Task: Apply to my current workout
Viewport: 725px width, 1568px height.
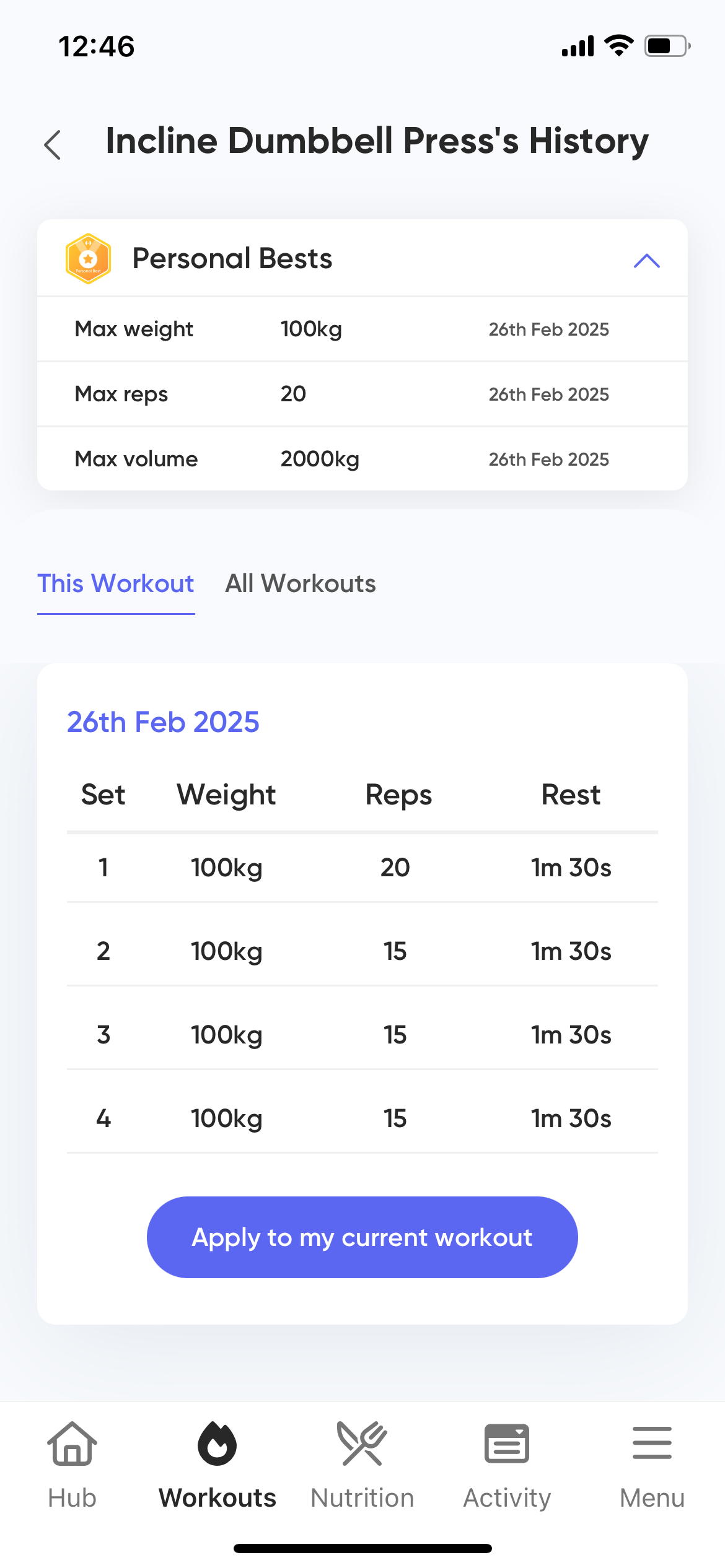Action: click(362, 1237)
